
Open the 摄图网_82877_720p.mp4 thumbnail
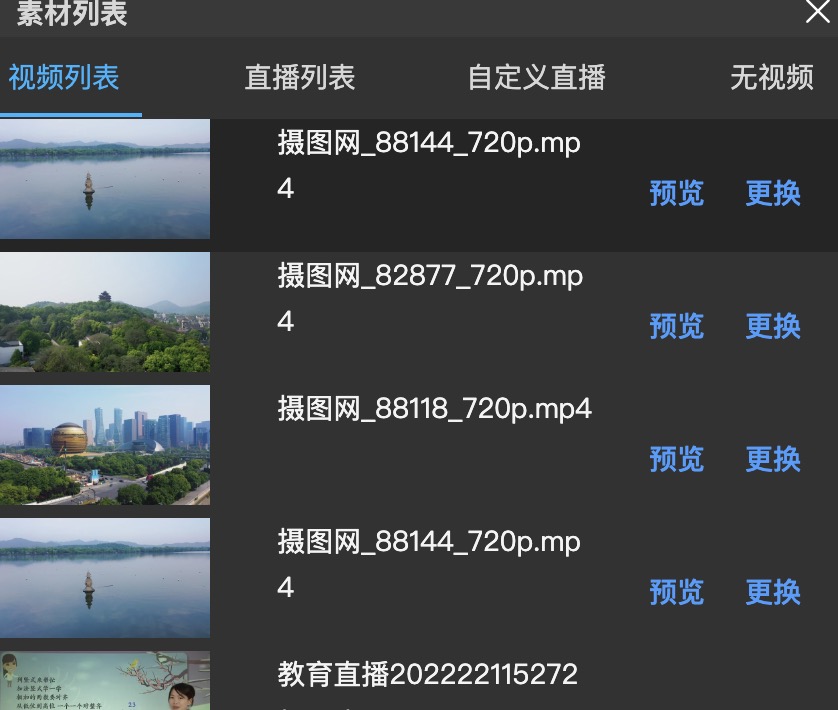point(105,312)
